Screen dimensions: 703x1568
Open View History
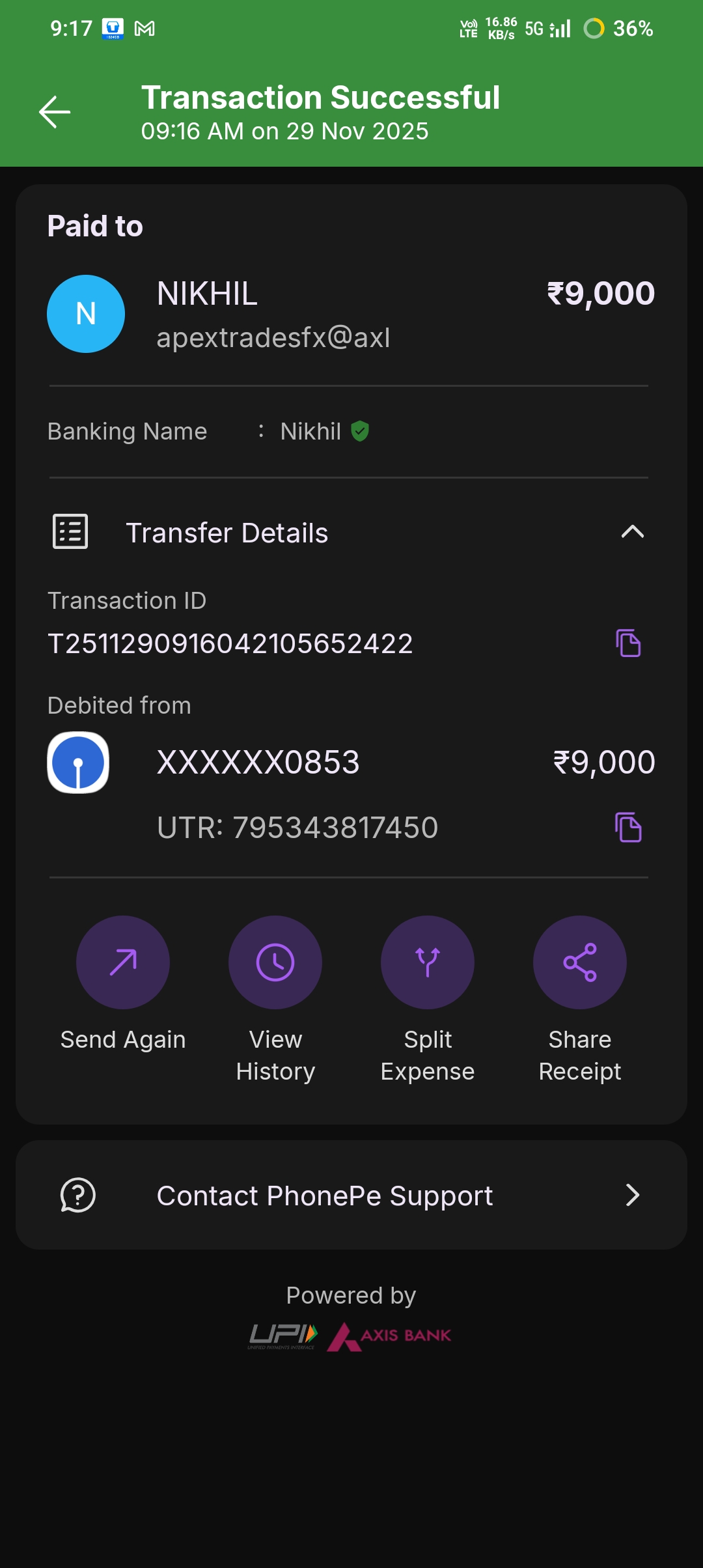[x=275, y=962]
